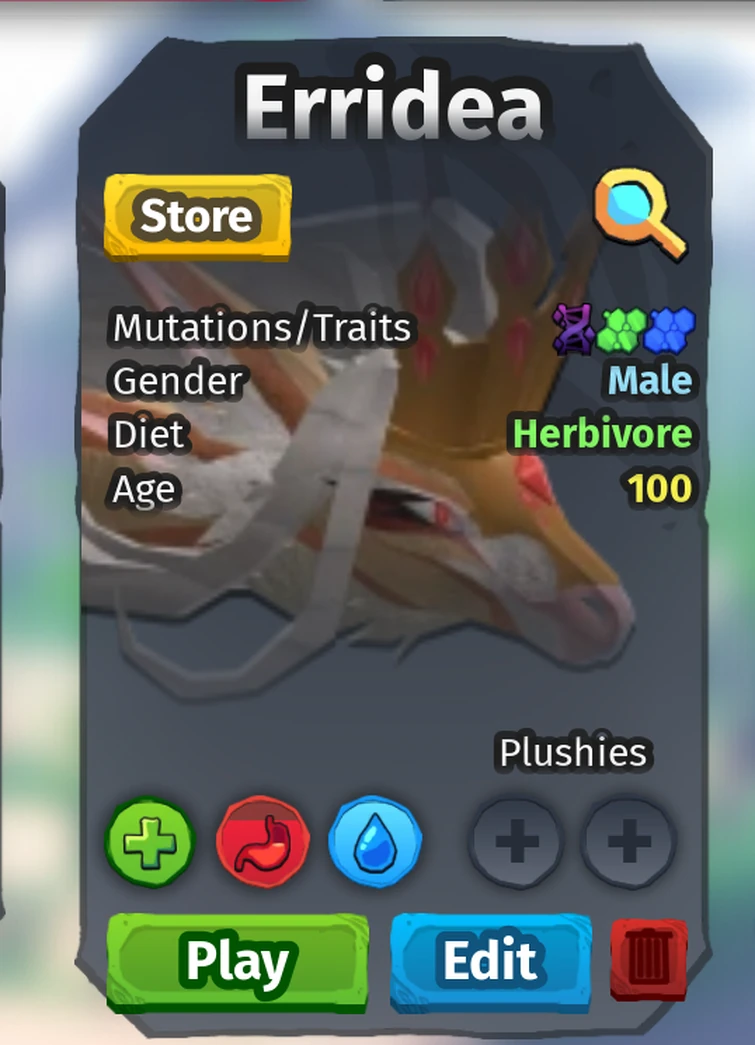
Task: Play as Erridea
Action: pyautogui.click(x=237, y=961)
